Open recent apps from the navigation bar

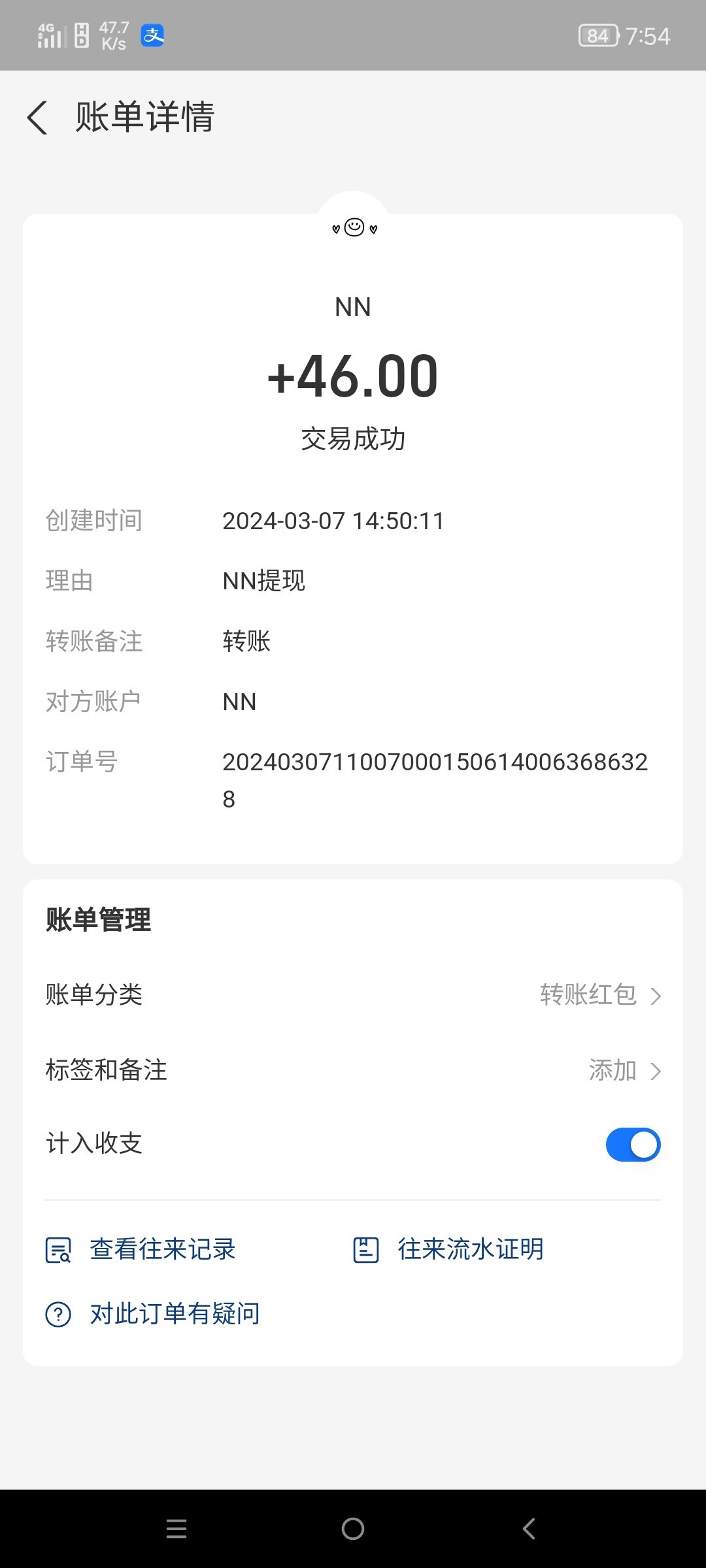[x=176, y=1528]
